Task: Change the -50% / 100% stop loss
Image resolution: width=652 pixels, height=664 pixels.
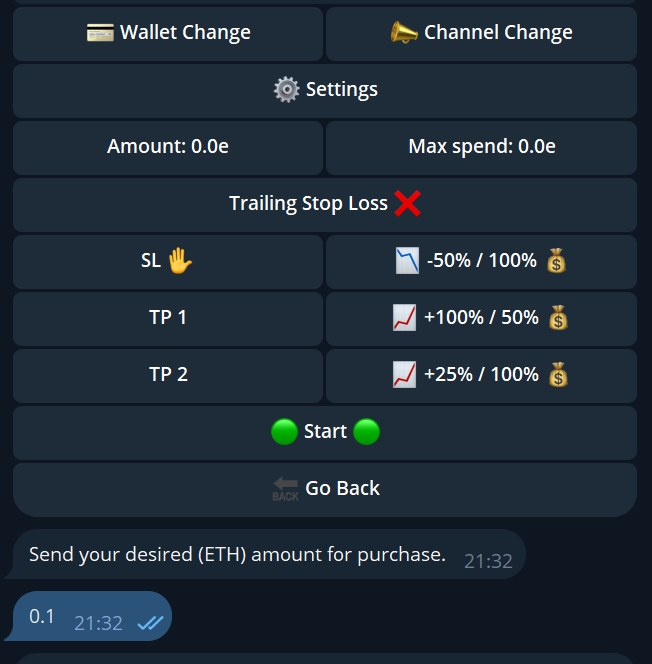Action: 481,261
